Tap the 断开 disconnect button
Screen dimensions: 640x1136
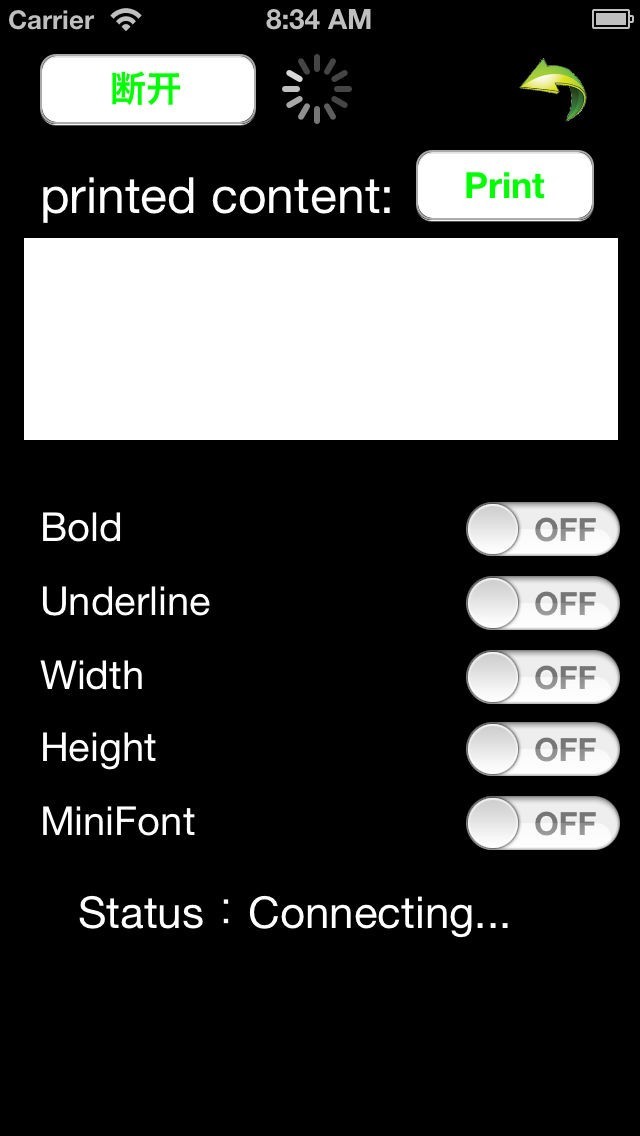pos(147,90)
